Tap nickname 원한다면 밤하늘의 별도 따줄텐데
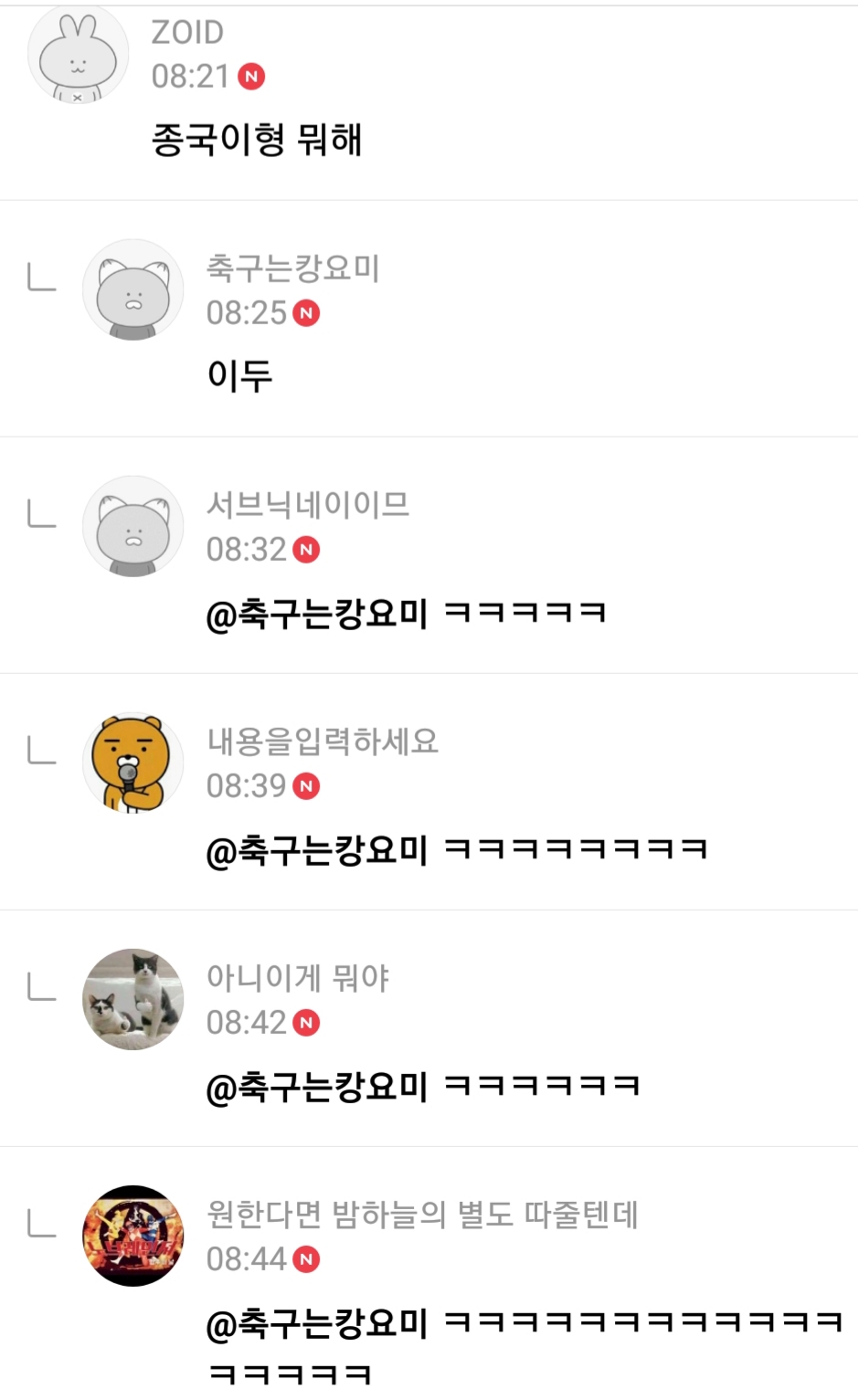 coord(421,1214)
